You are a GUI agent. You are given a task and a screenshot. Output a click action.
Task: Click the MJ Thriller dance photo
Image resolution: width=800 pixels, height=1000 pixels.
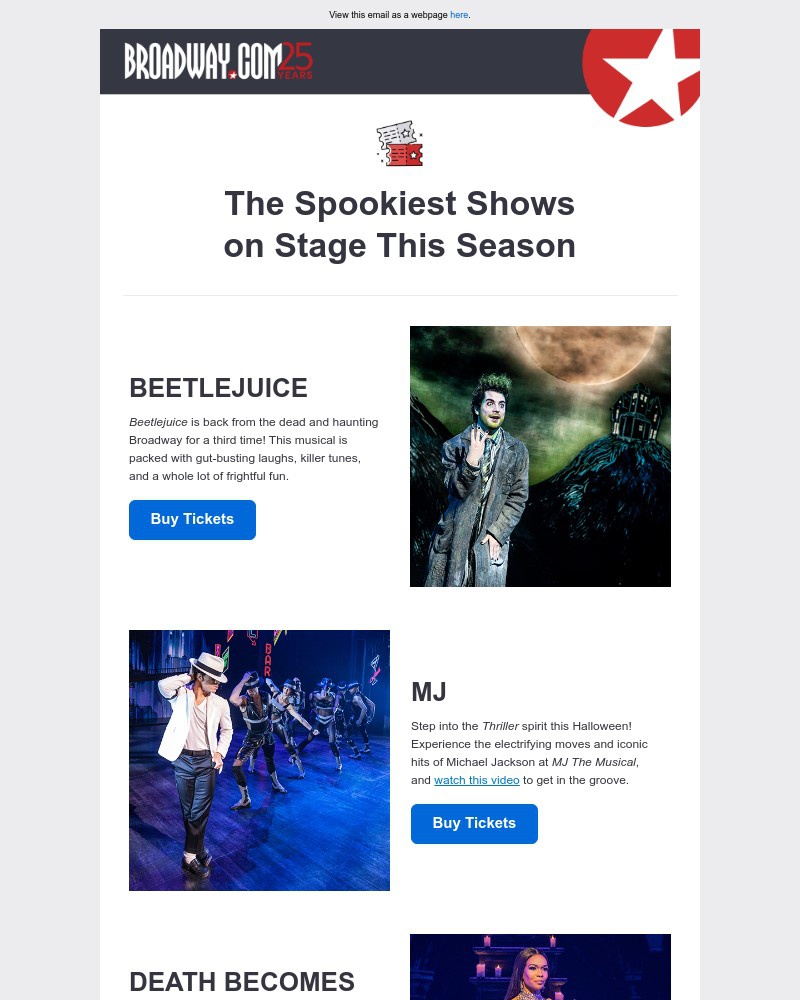click(x=259, y=760)
